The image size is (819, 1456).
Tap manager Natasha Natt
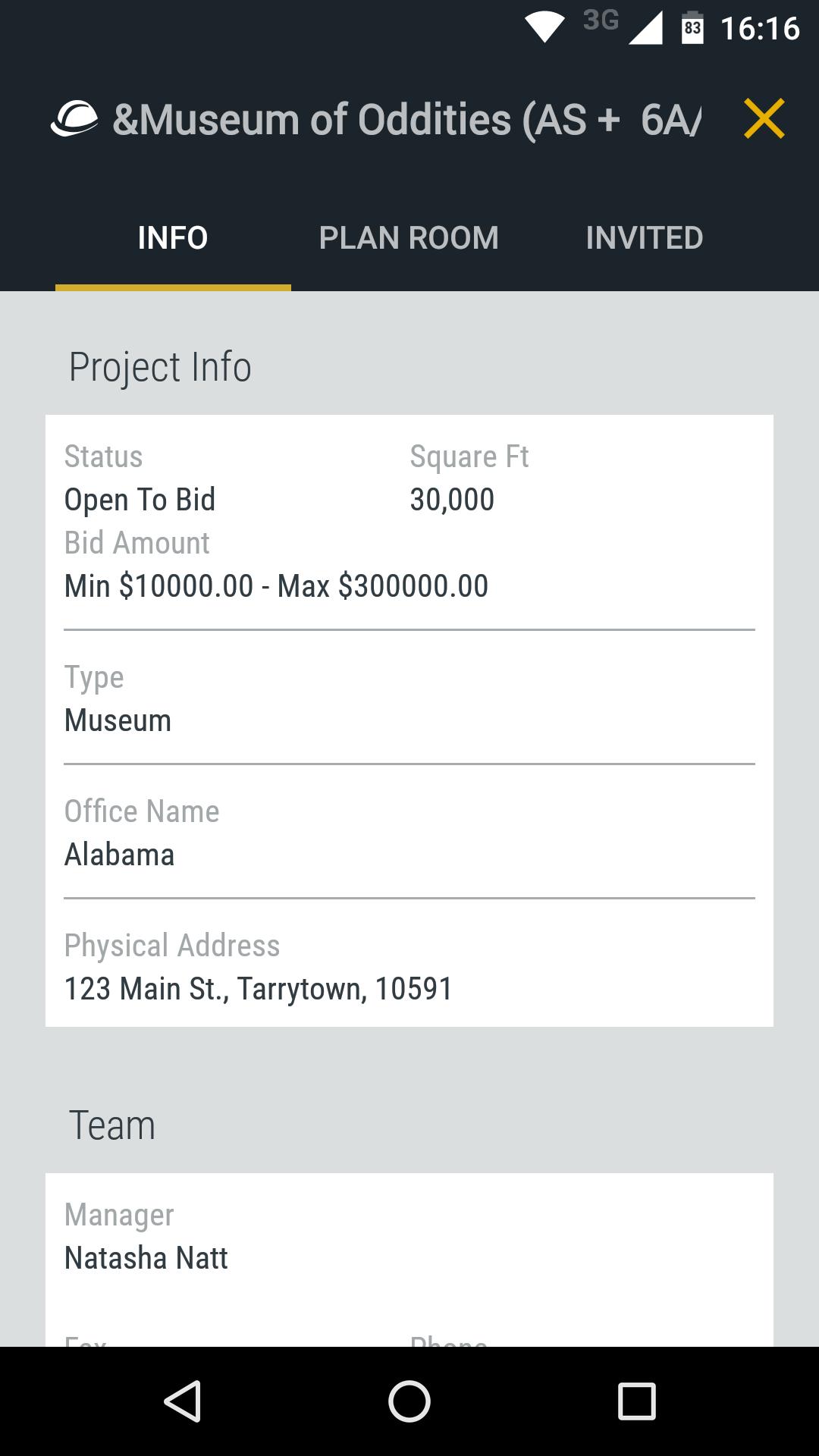click(146, 1257)
